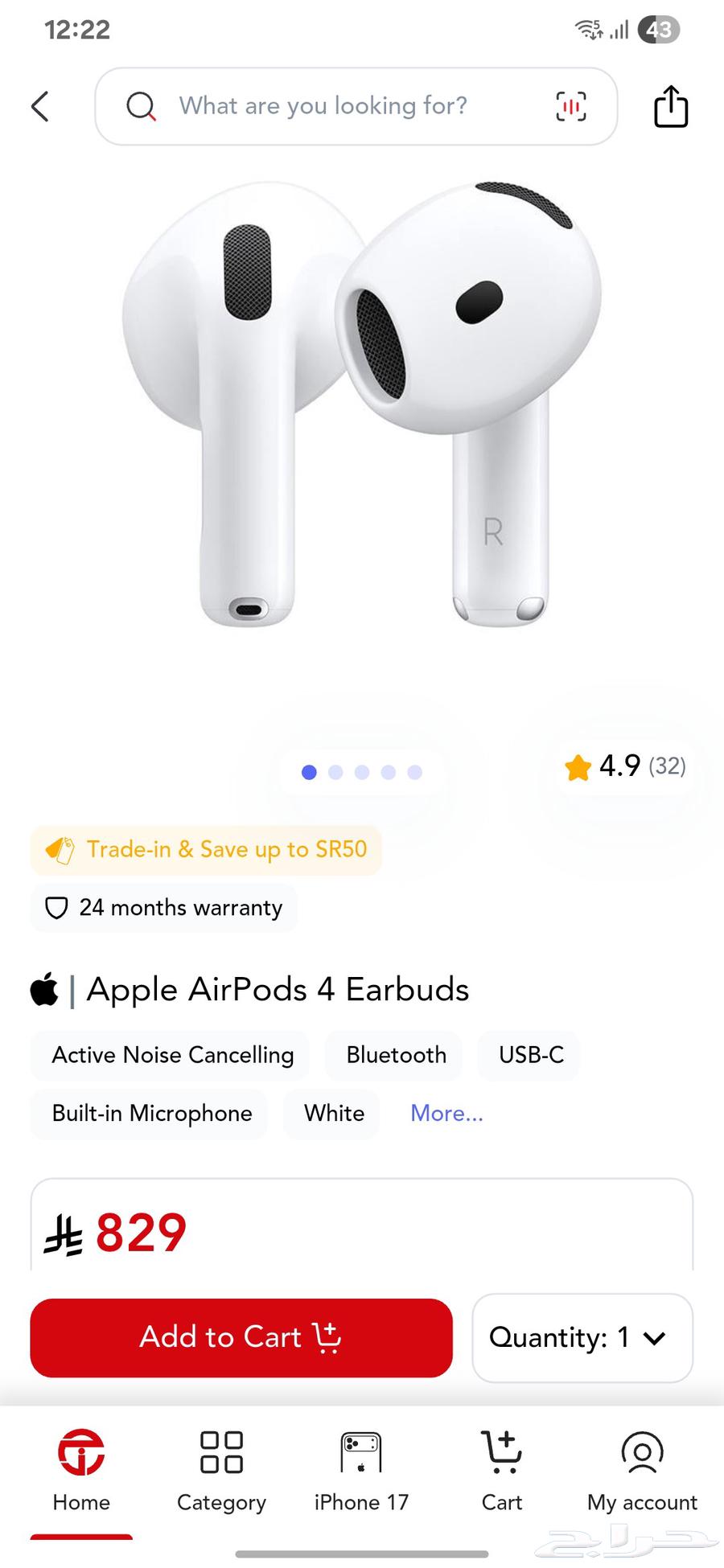Open the My account tab
This screenshot has height=1568, width=724.
642,1470
